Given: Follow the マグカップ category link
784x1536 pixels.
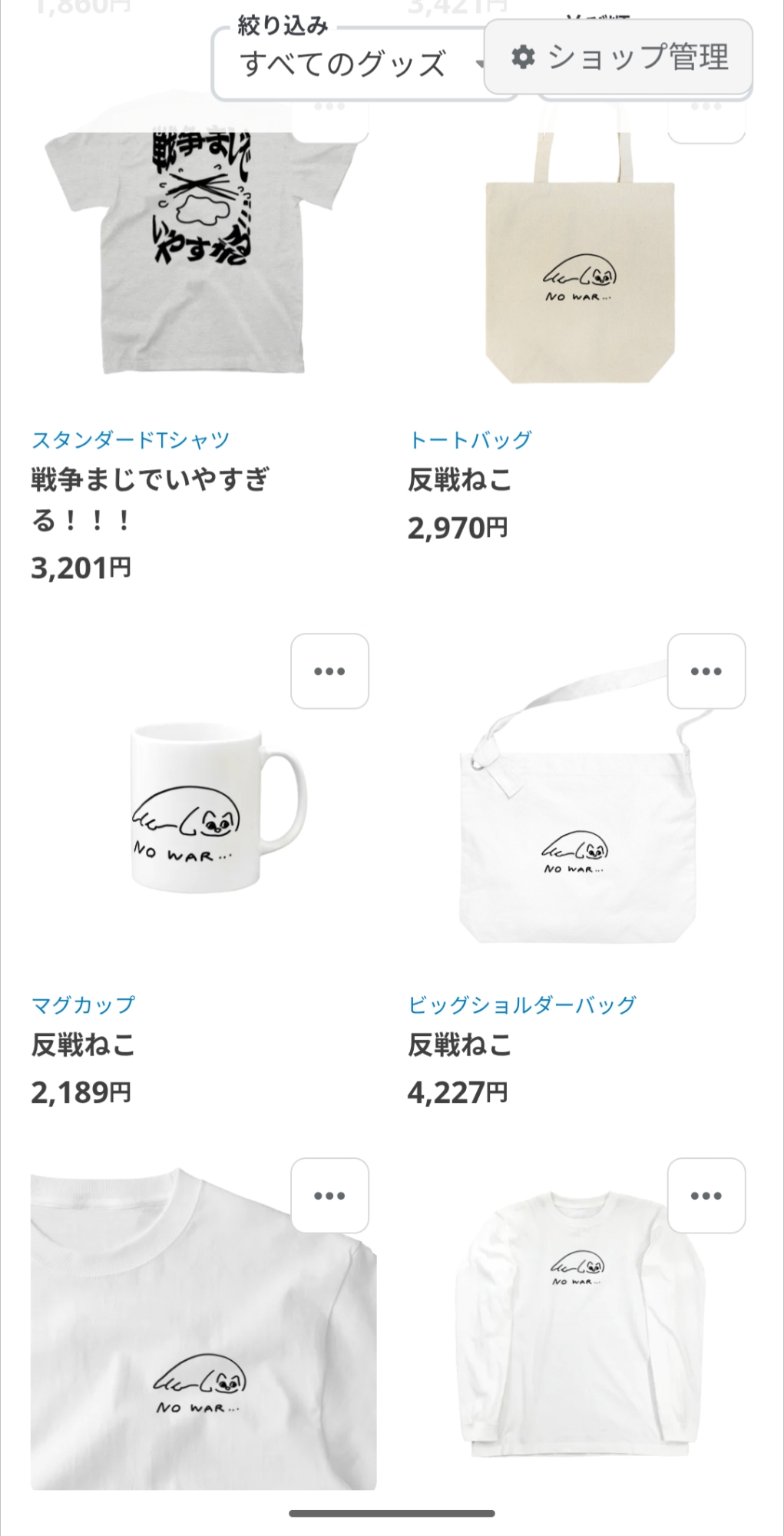Looking at the screenshot, I should click(x=83, y=1005).
